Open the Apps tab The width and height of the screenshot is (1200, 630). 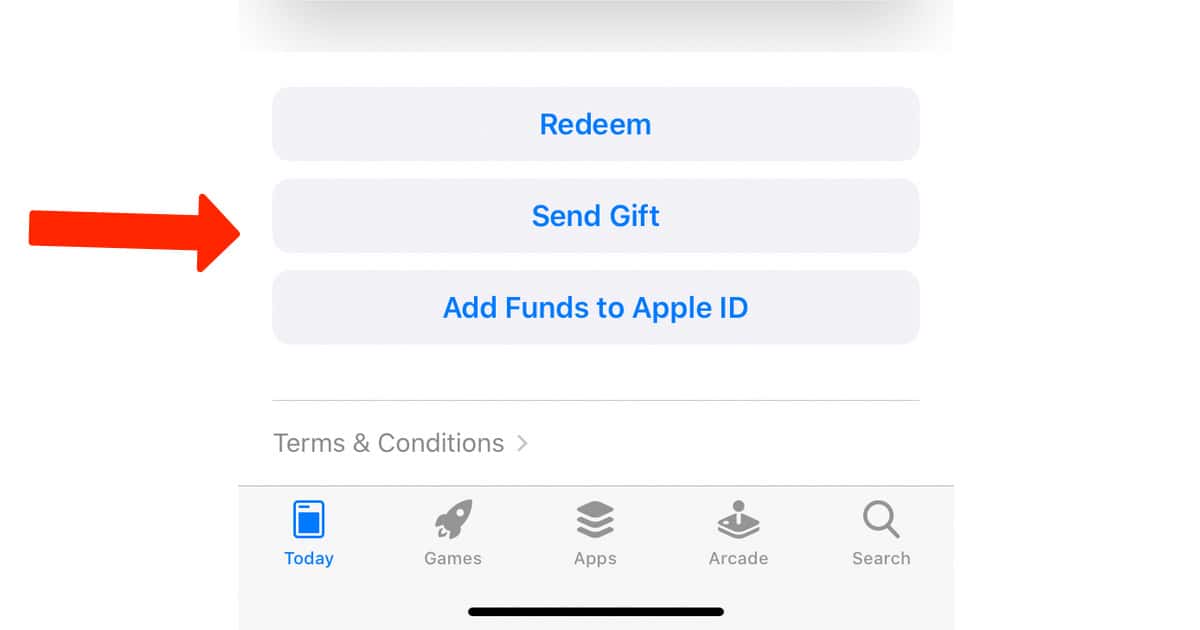click(x=595, y=534)
